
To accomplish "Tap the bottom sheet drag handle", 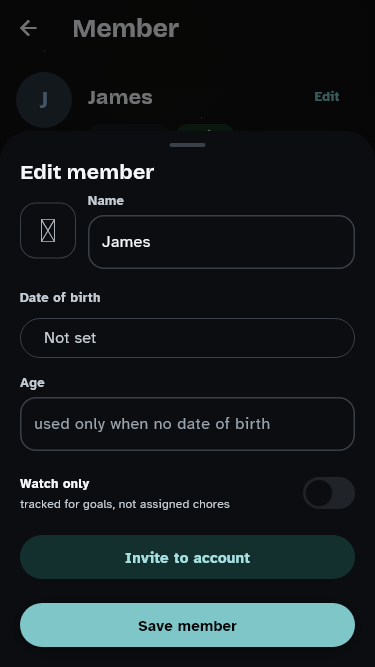I will [187, 145].
